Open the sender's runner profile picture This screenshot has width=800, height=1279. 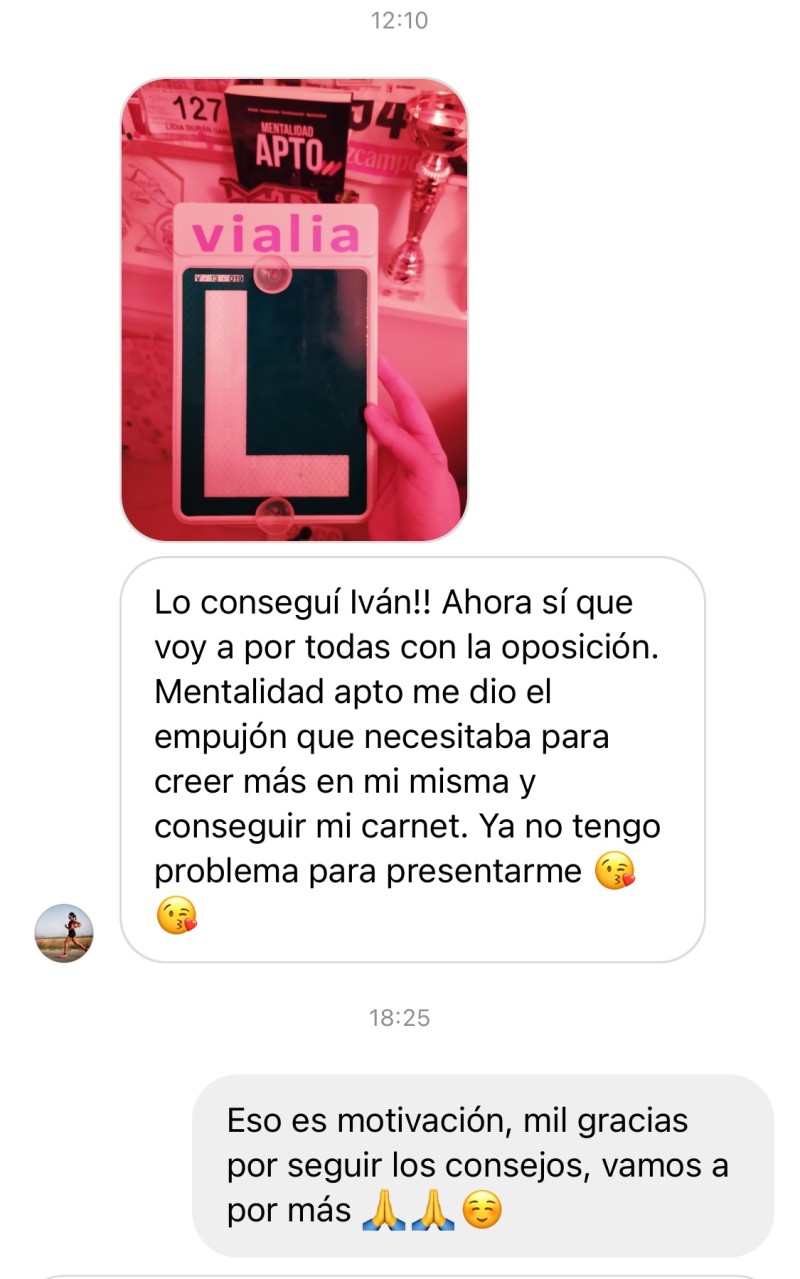(x=64, y=933)
